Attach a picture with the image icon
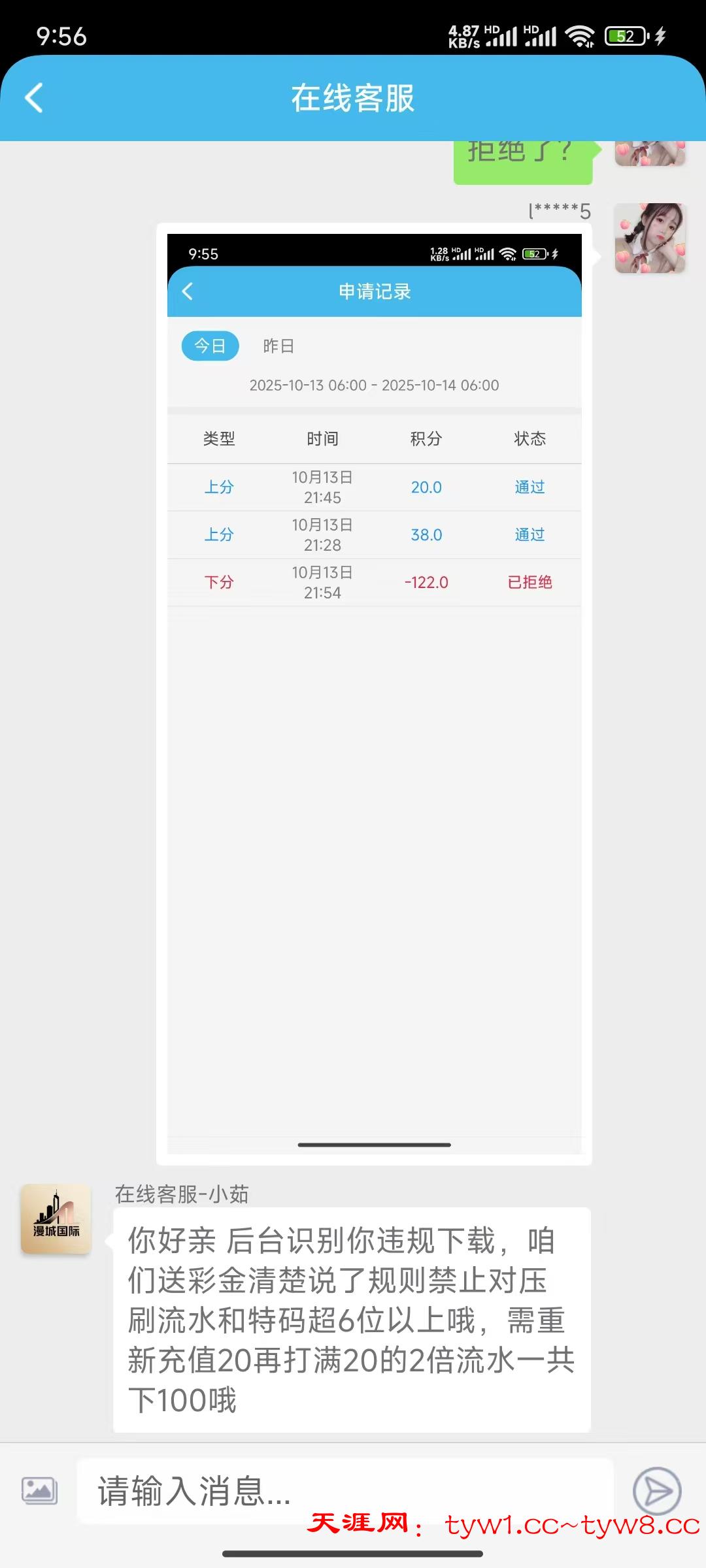 coord(39,1491)
